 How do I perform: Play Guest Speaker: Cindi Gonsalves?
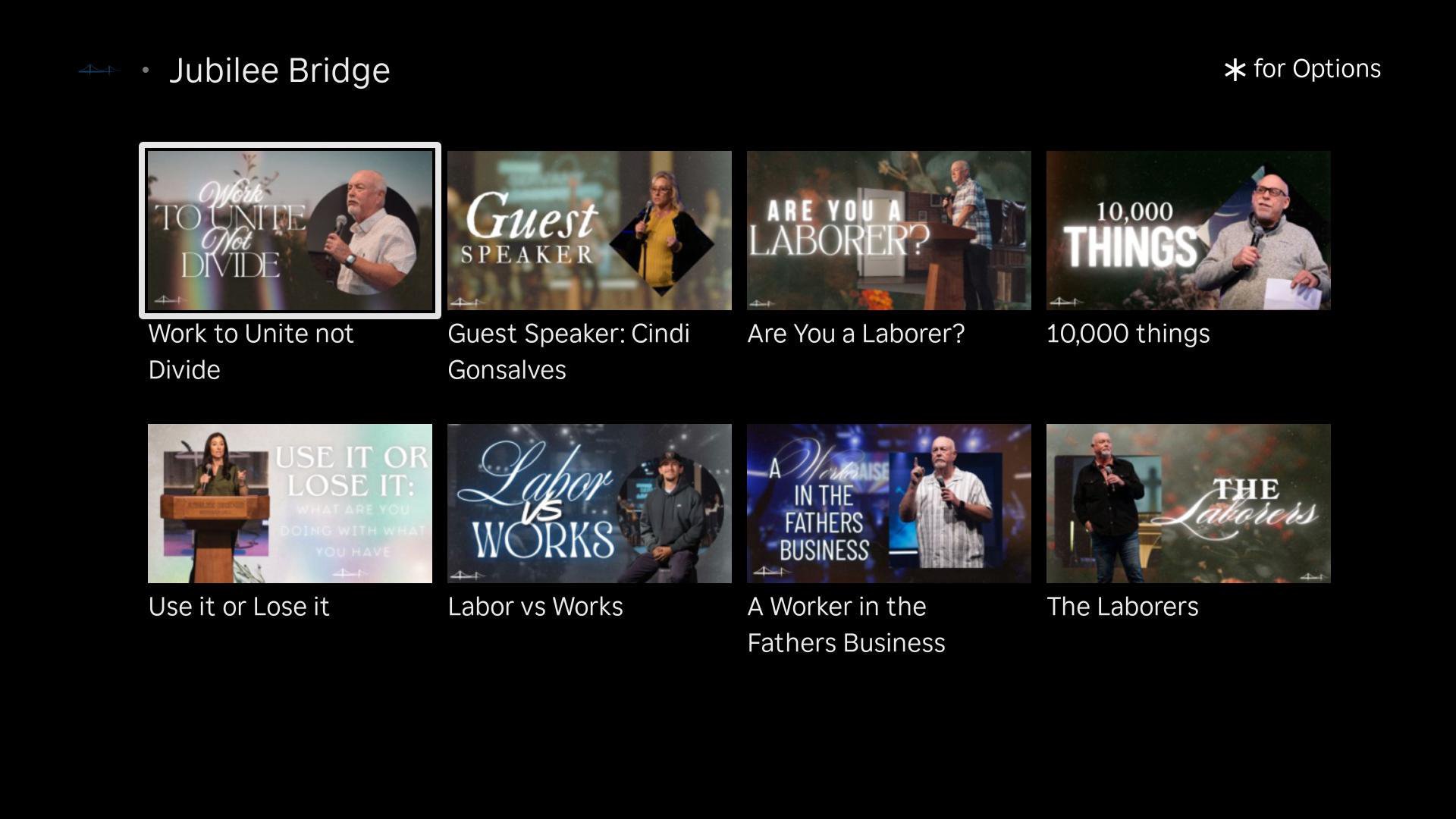click(x=589, y=231)
